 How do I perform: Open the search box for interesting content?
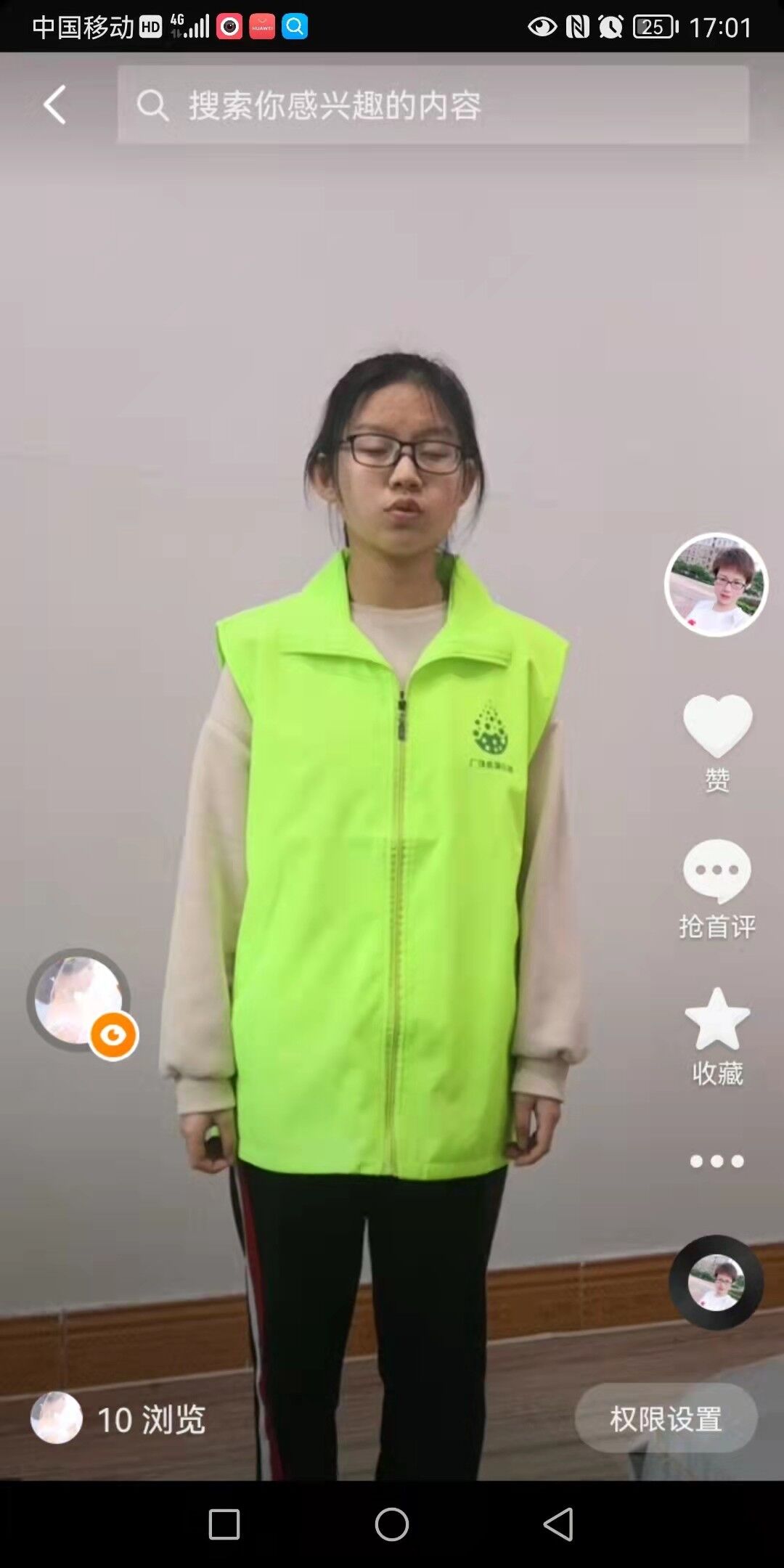point(433,105)
